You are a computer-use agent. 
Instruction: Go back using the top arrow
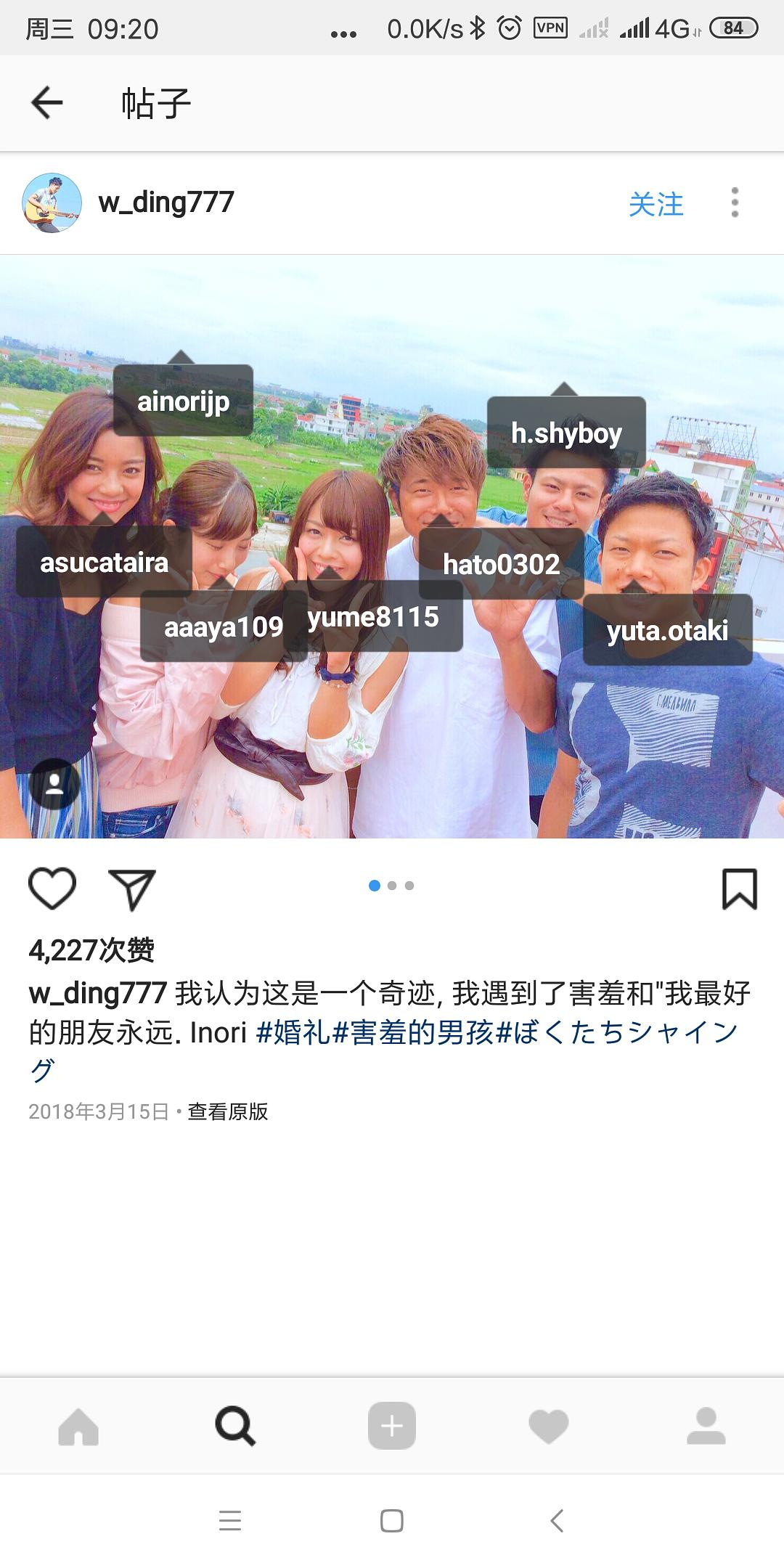click(47, 102)
